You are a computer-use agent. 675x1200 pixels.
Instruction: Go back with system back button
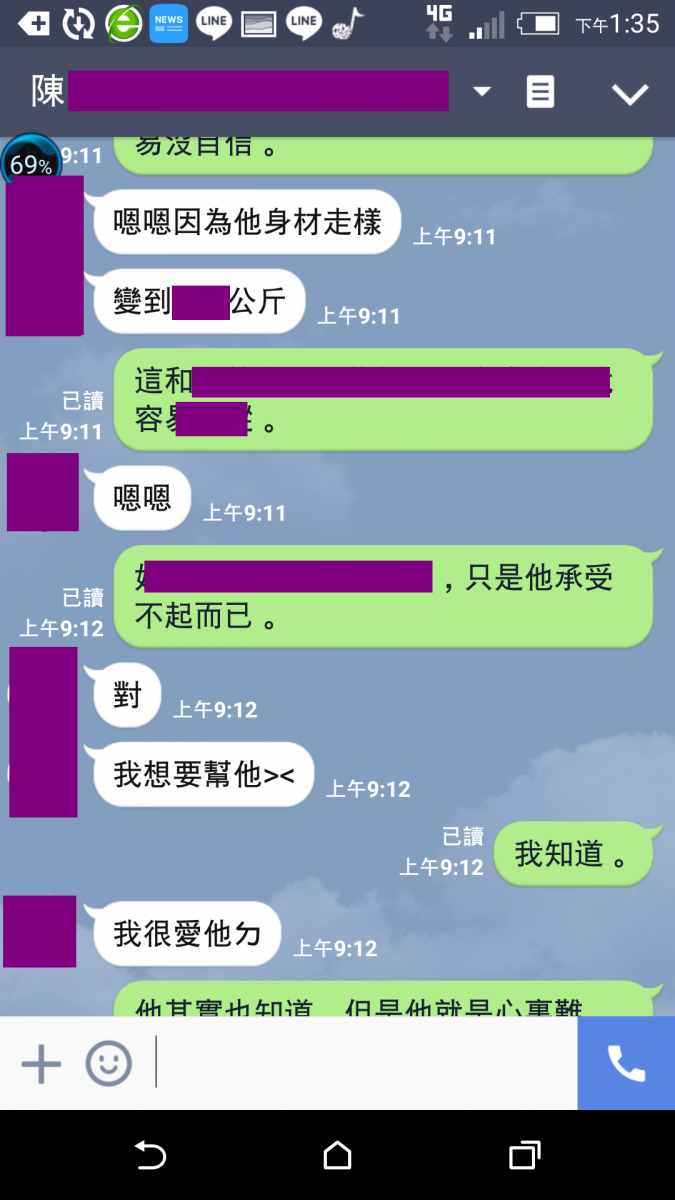tap(150, 1156)
